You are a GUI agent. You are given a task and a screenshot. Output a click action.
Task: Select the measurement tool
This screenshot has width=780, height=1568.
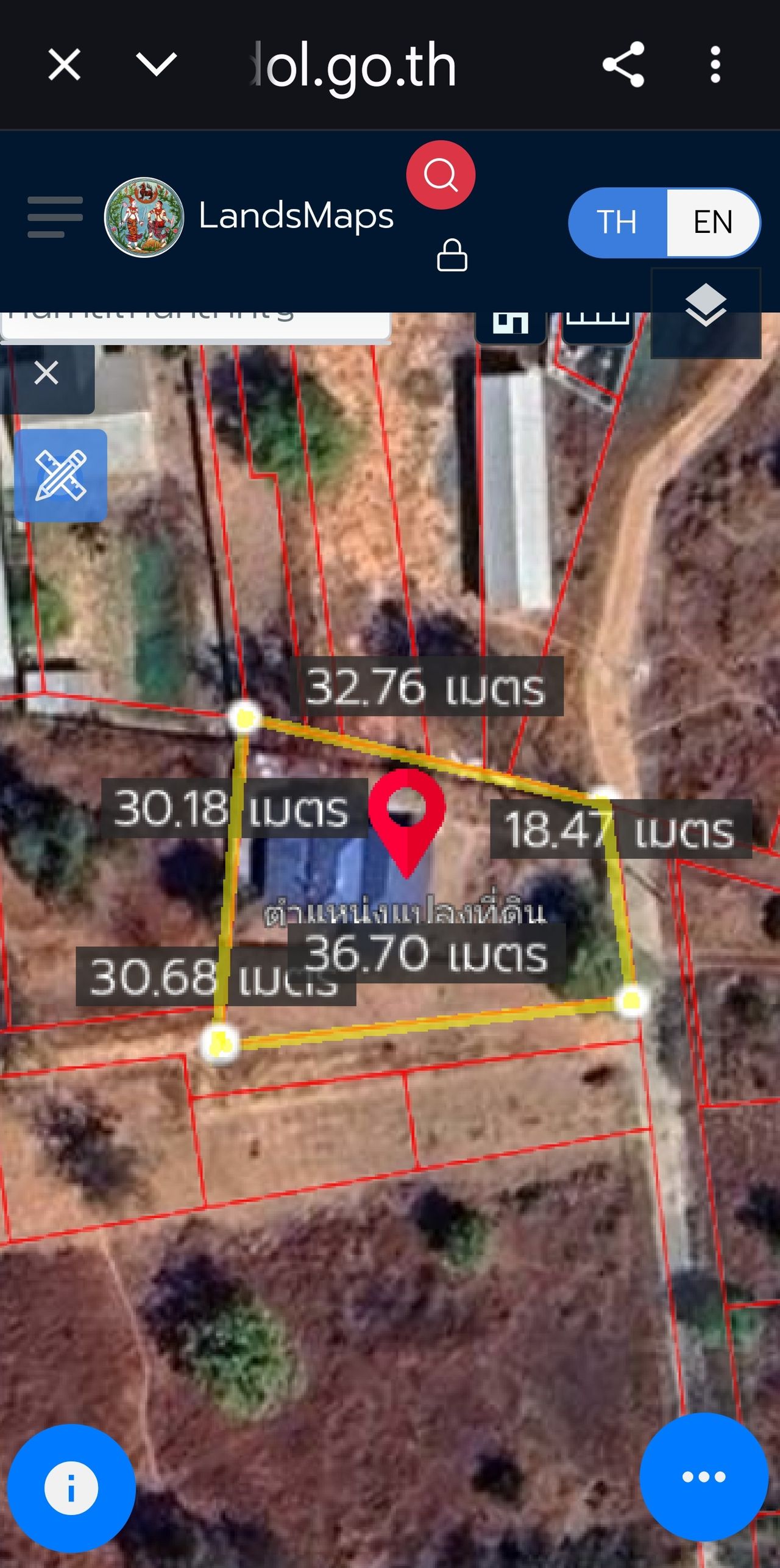pos(60,476)
